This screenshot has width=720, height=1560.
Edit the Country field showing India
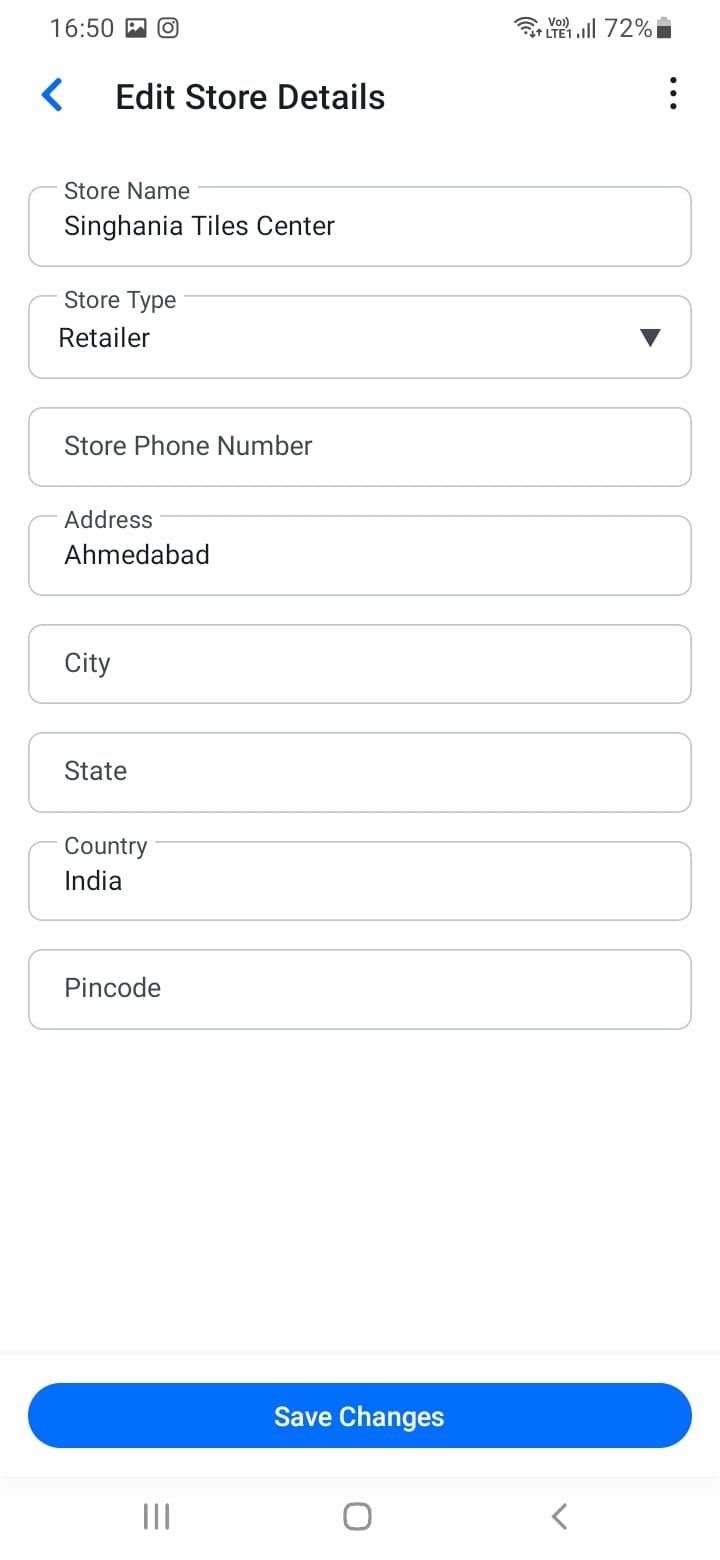360,881
